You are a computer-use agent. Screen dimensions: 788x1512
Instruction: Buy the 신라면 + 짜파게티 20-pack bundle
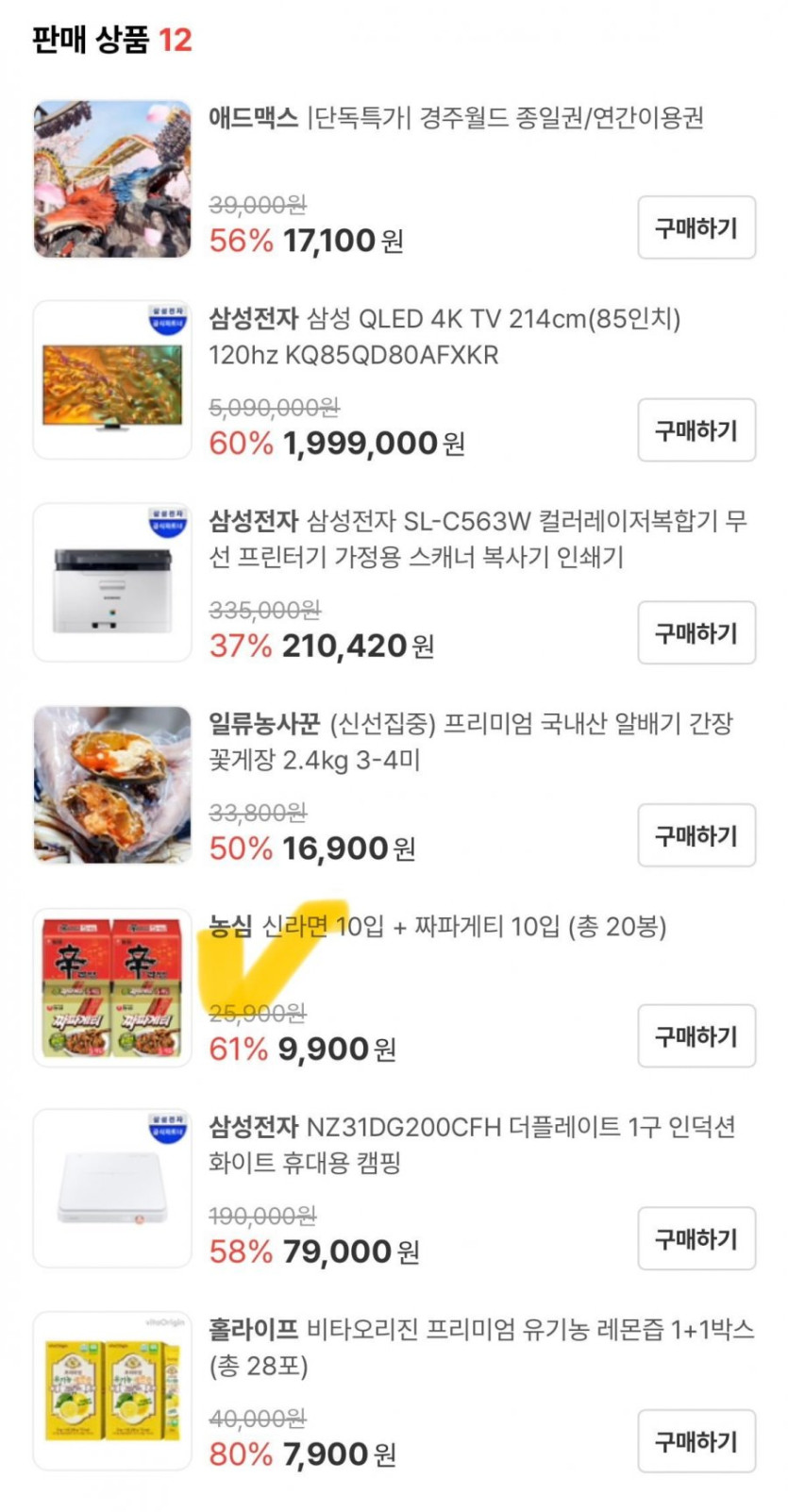(696, 1036)
